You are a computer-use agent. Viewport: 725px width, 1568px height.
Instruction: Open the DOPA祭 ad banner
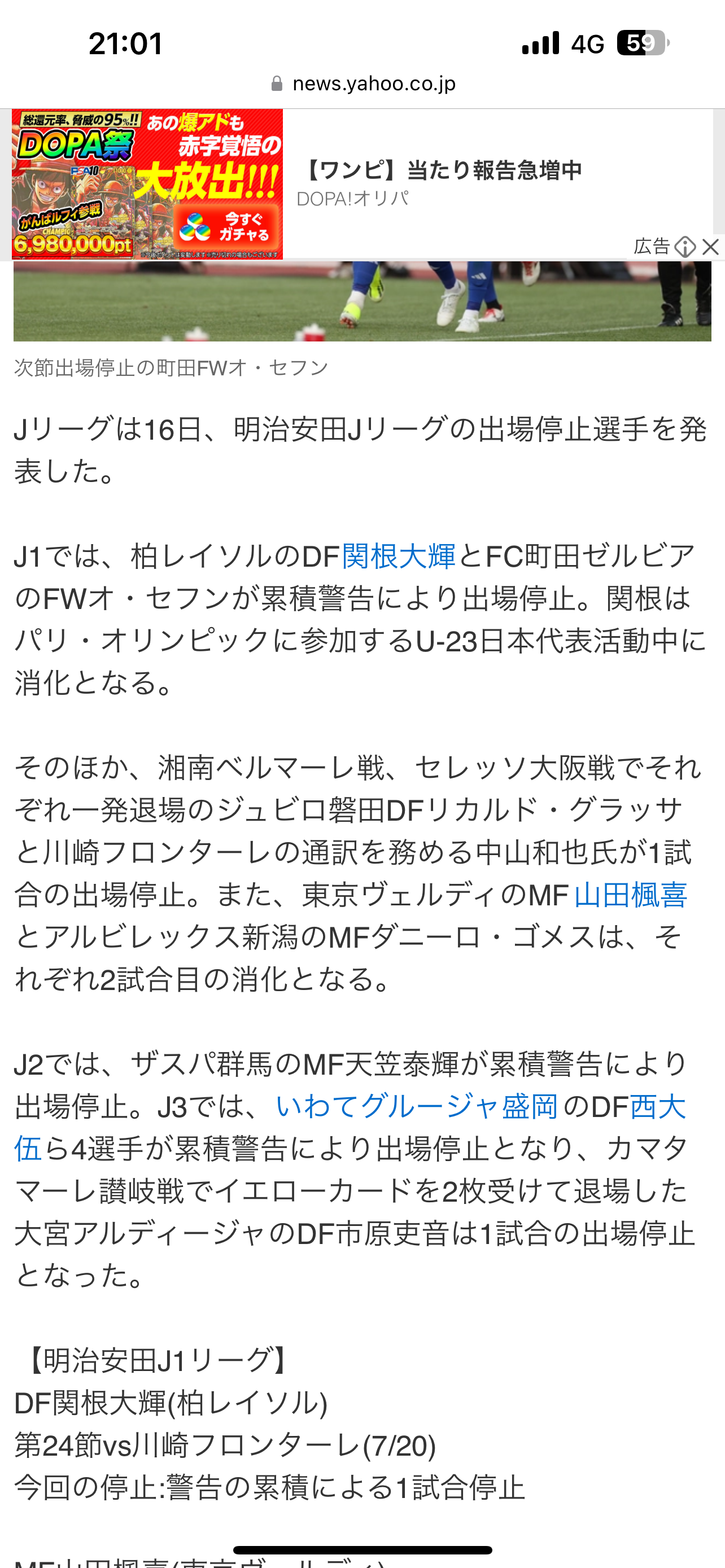click(x=147, y=185)
